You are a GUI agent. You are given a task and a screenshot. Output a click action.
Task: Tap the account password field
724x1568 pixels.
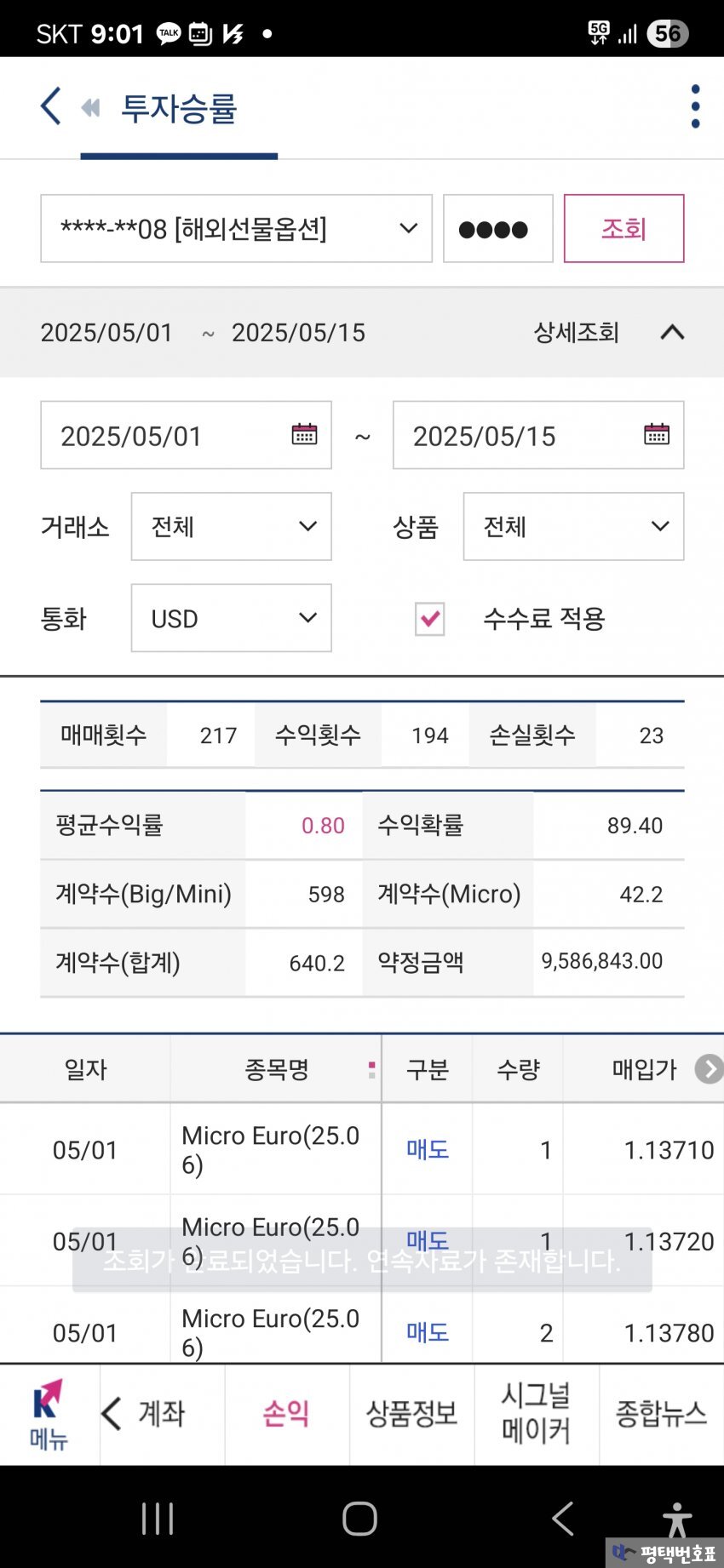497,228
